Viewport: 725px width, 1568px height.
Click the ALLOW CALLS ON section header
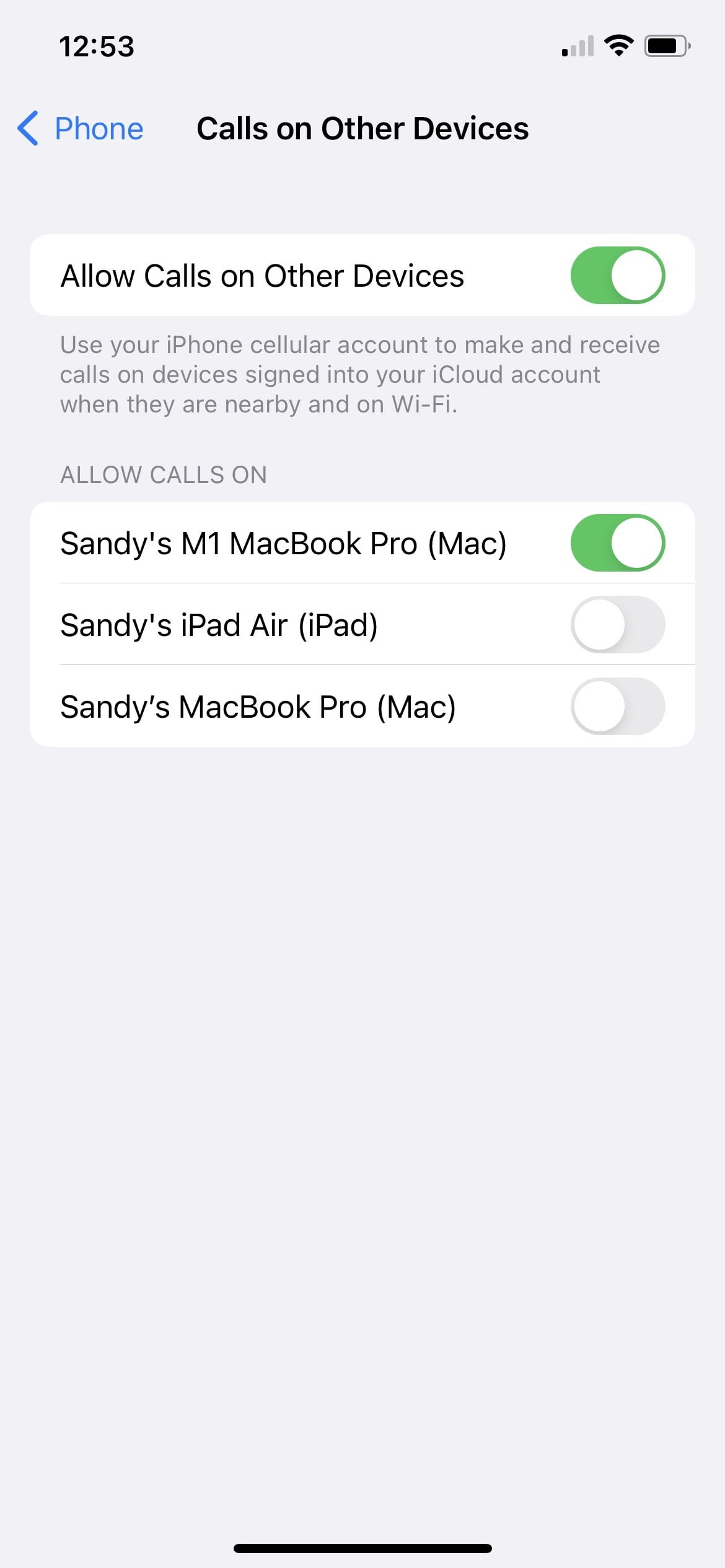(x=163, y=474)
